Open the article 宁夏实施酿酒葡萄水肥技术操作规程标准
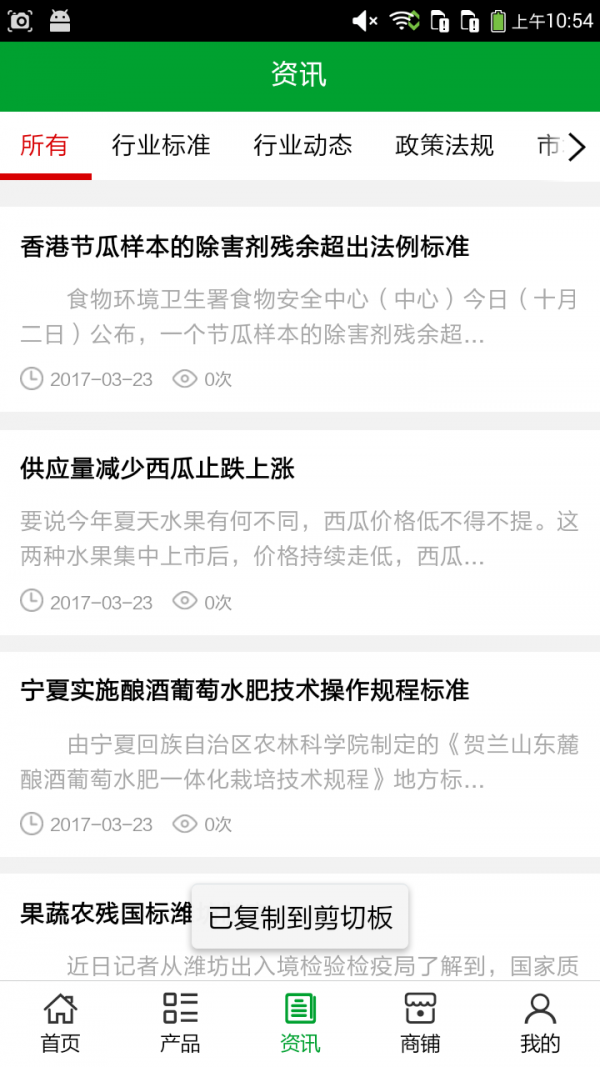 [x=245, y=690]
